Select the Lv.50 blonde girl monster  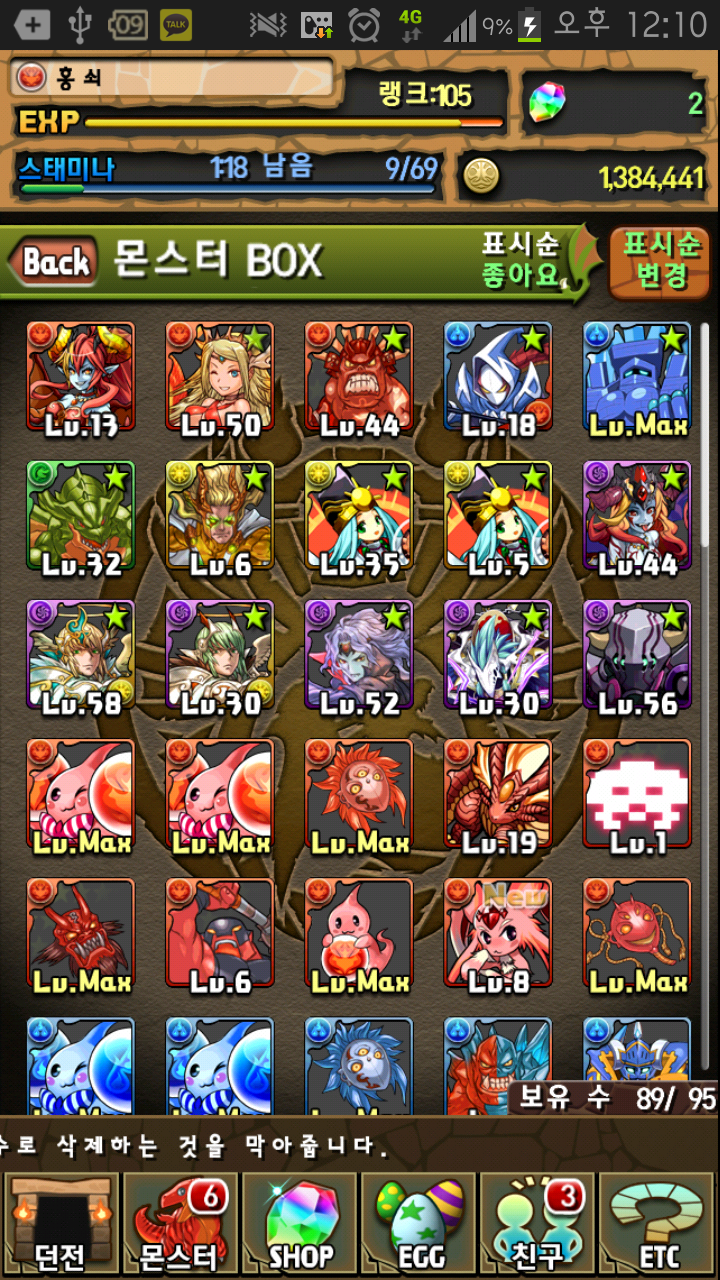click(219, 377)
